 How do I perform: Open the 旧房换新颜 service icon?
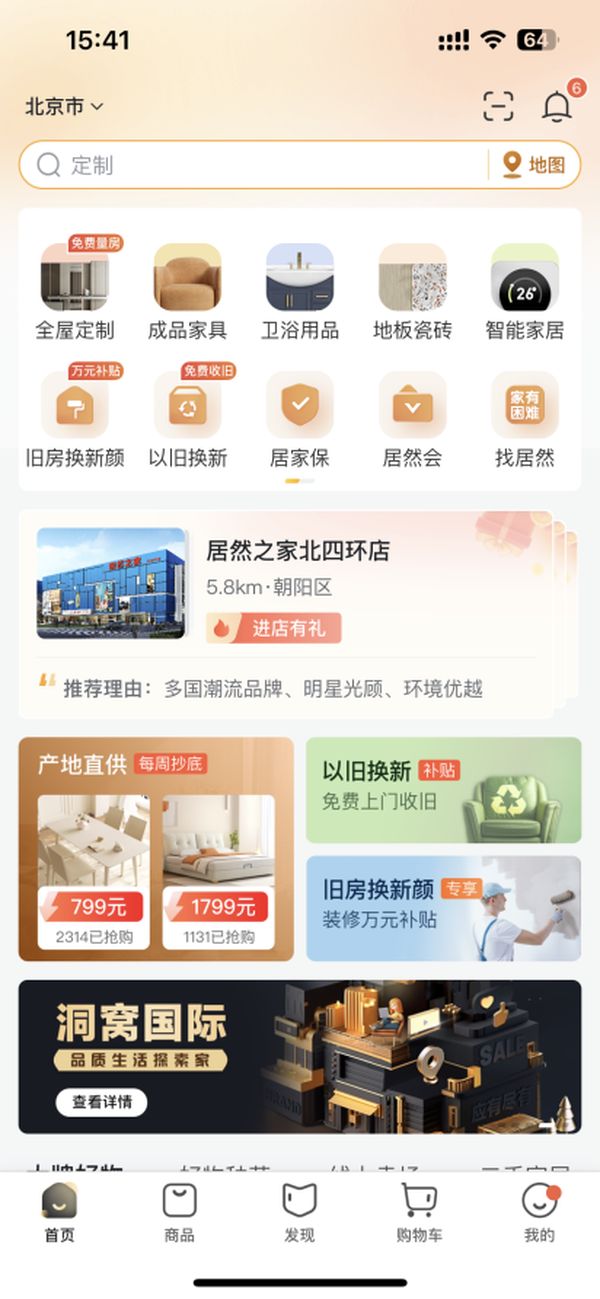pyautogui.click(x=75, y=418)
